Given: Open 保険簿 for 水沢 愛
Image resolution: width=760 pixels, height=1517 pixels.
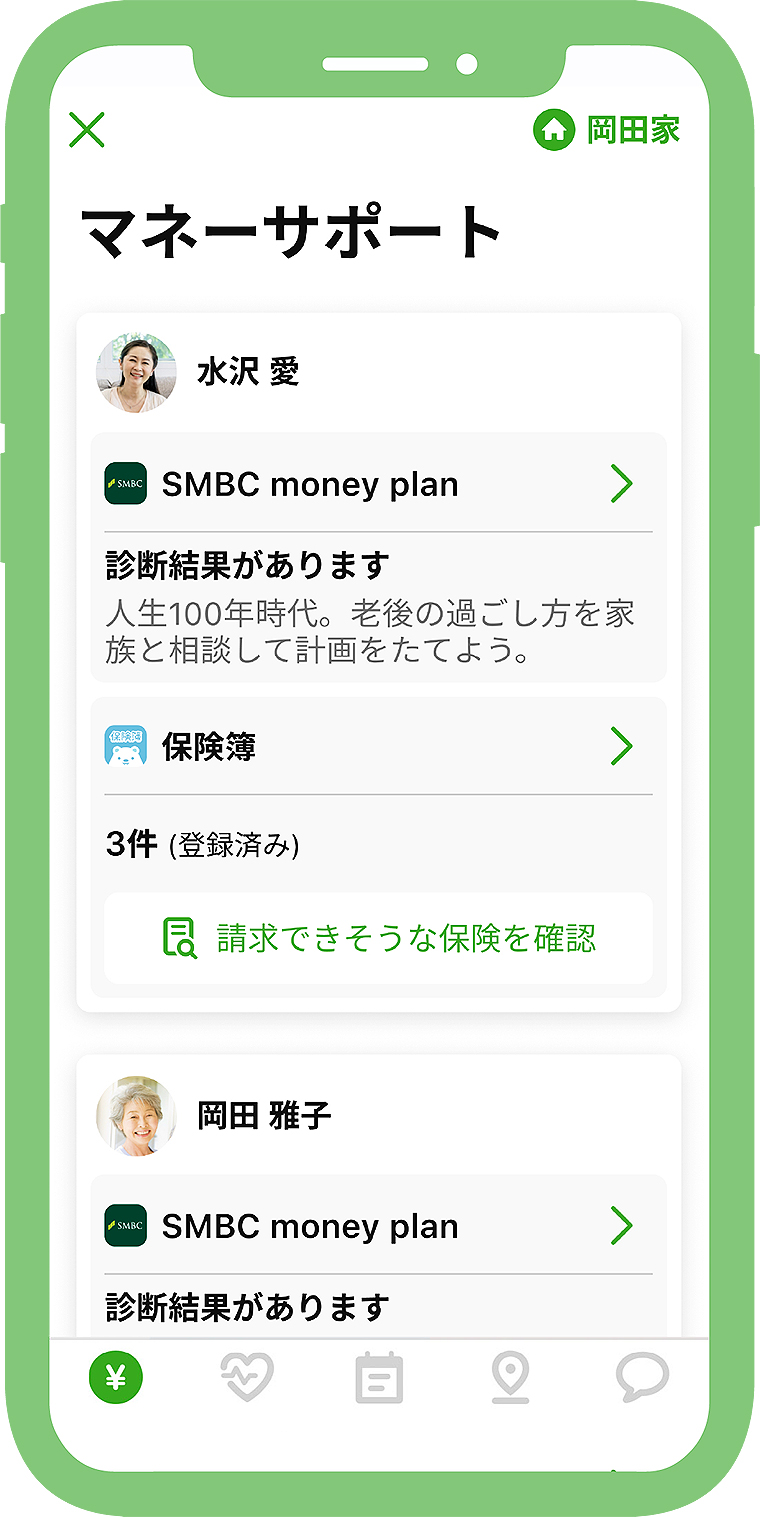Looking at the screenshot, I should tap(378, 746).
